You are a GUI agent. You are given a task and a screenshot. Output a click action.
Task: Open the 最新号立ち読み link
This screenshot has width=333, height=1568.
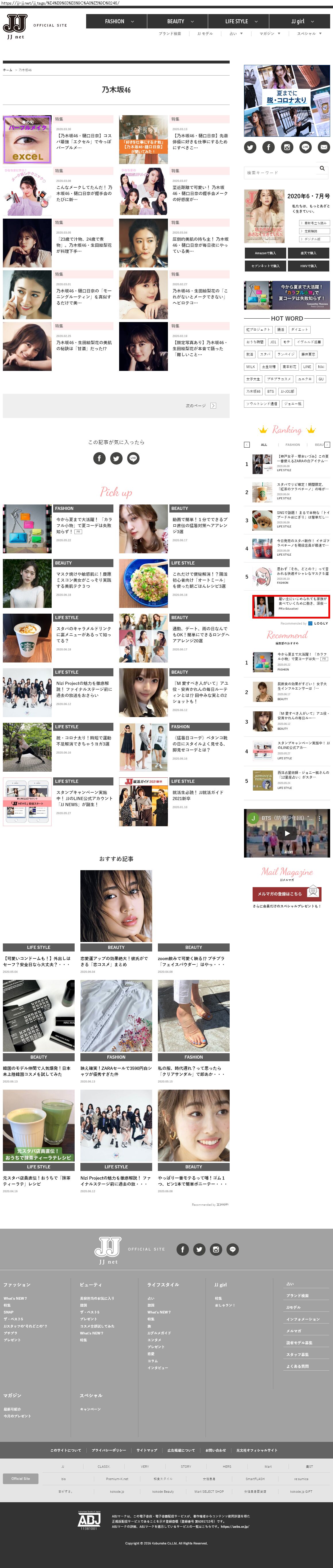tap(314, 223)
